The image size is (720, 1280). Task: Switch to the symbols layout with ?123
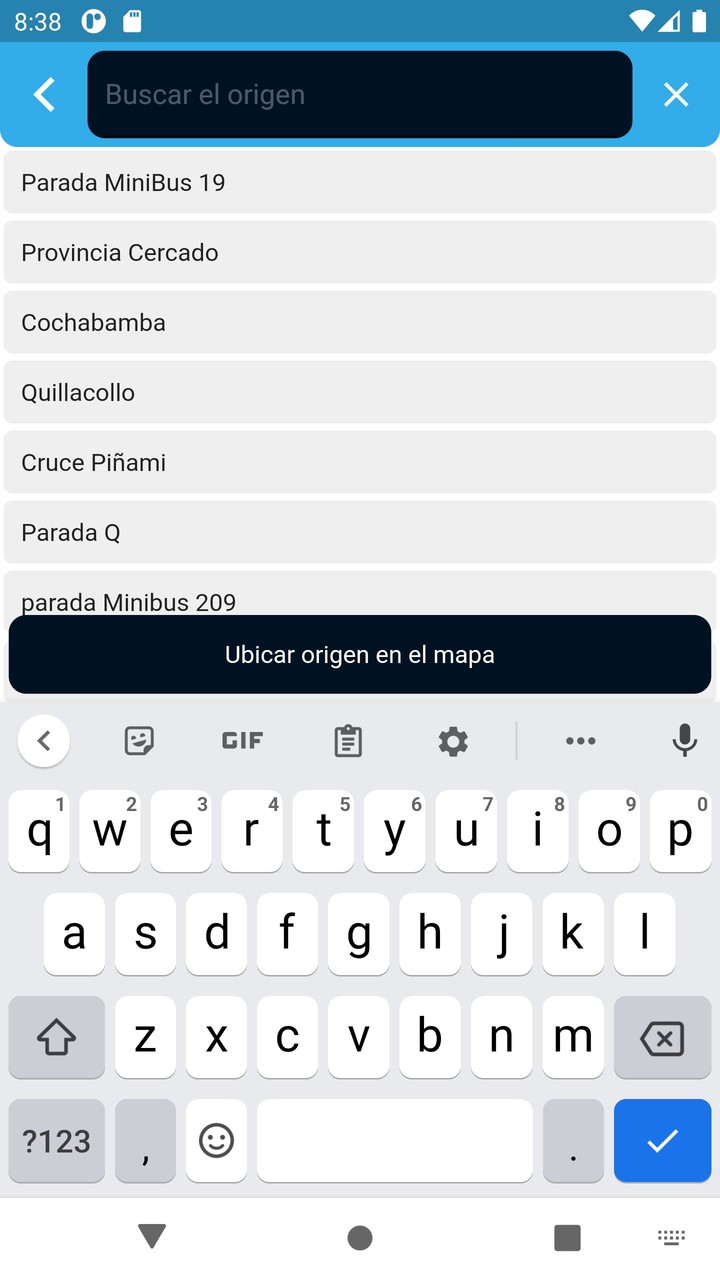point(56,1141)
